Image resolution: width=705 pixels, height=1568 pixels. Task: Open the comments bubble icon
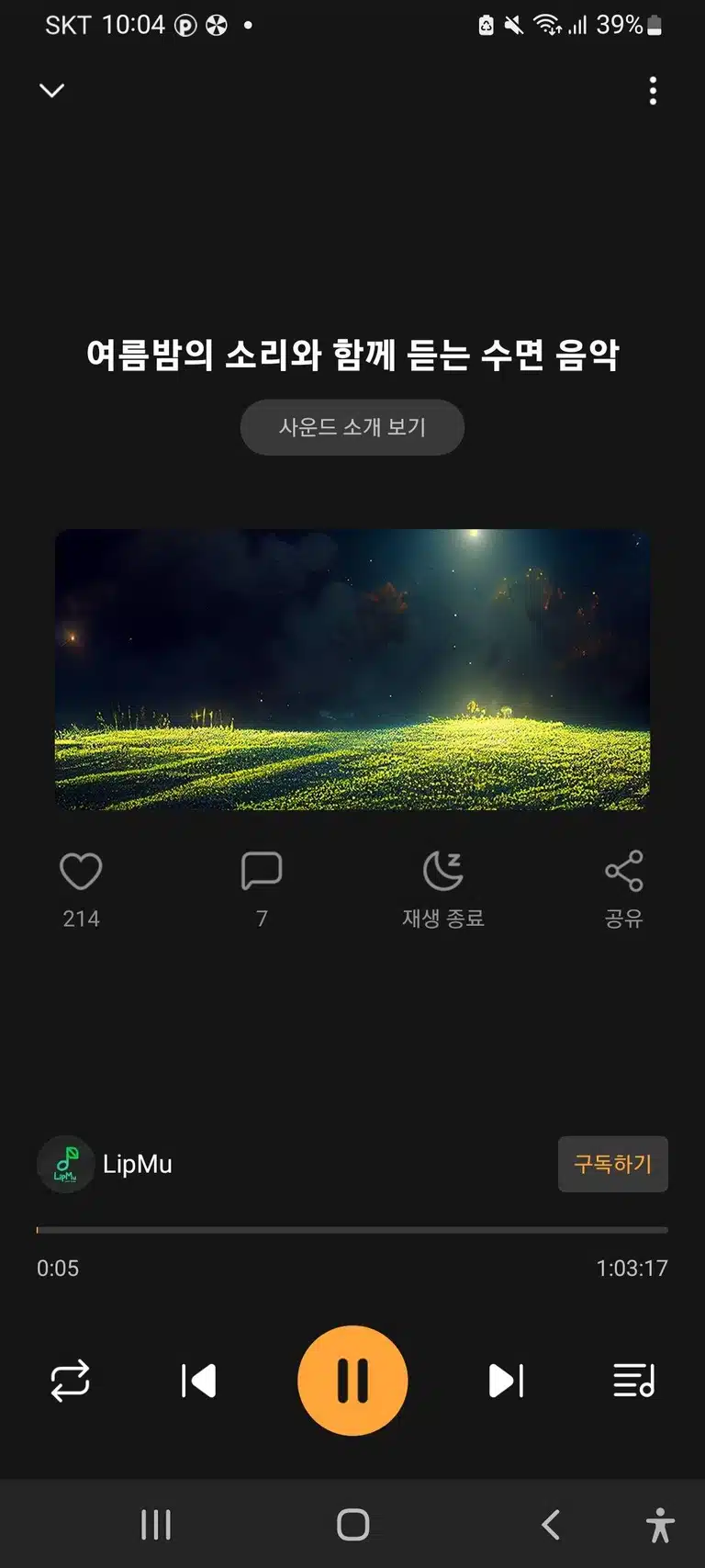[262, 871]
